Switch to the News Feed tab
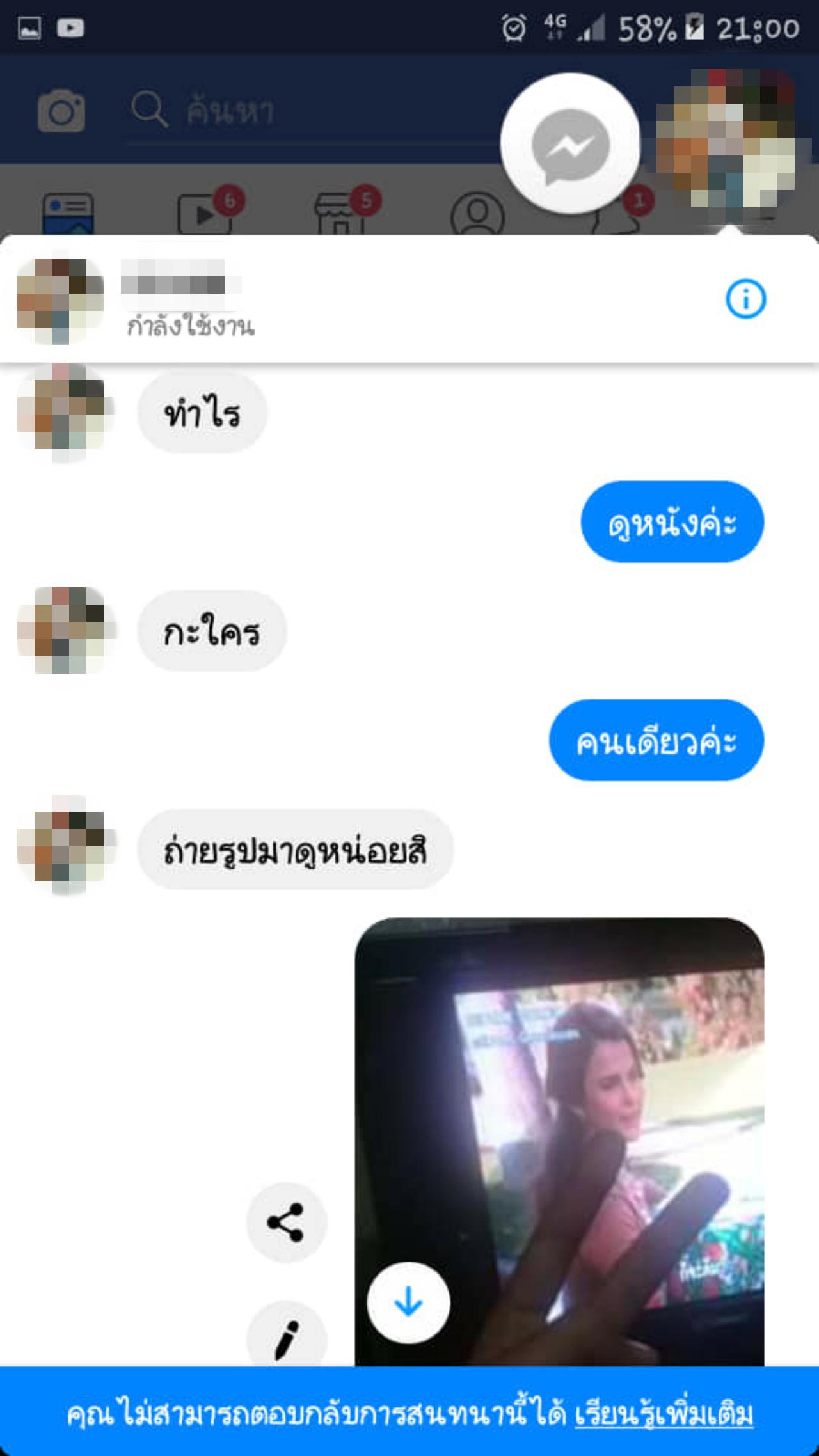This screenshot has height=1456, width=819. [x=68, y=214]
